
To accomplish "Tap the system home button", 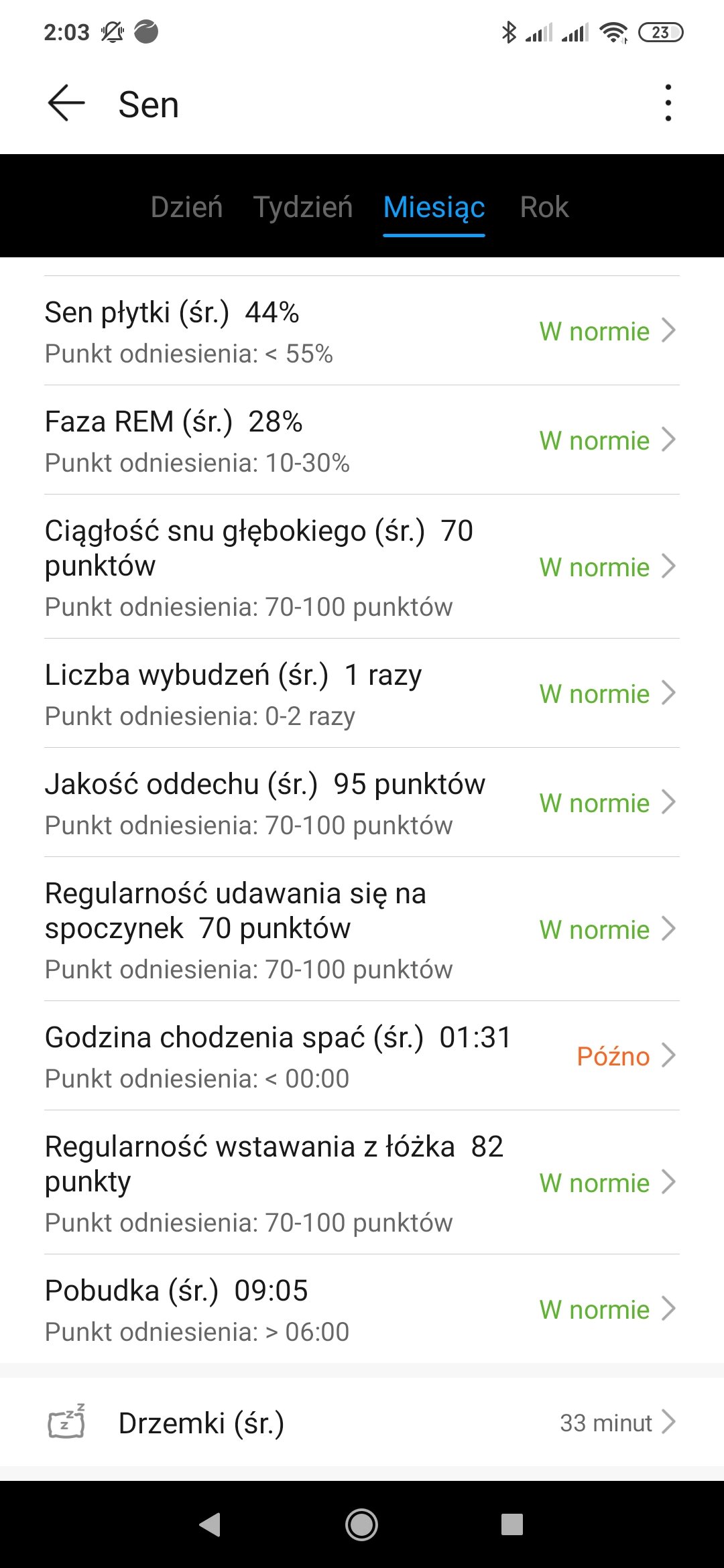I will tap(361, 1524).
